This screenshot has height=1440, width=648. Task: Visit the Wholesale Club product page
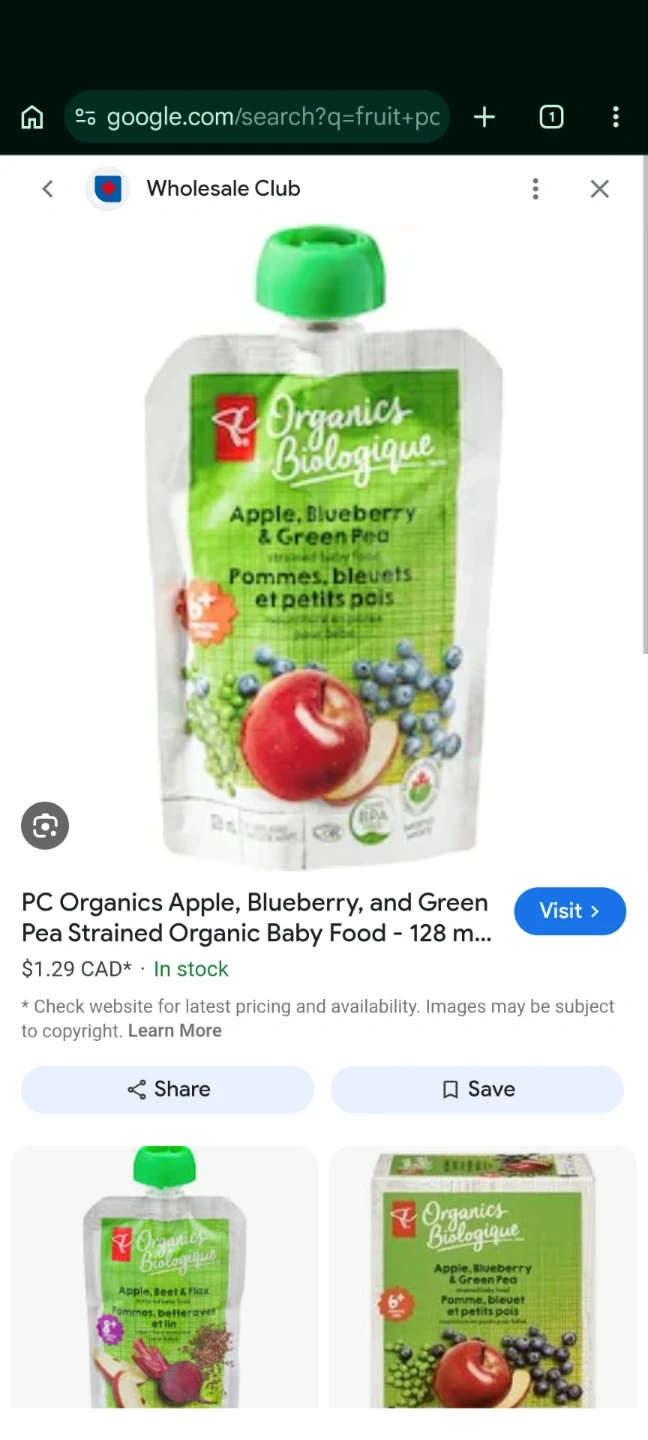(570, 911)
